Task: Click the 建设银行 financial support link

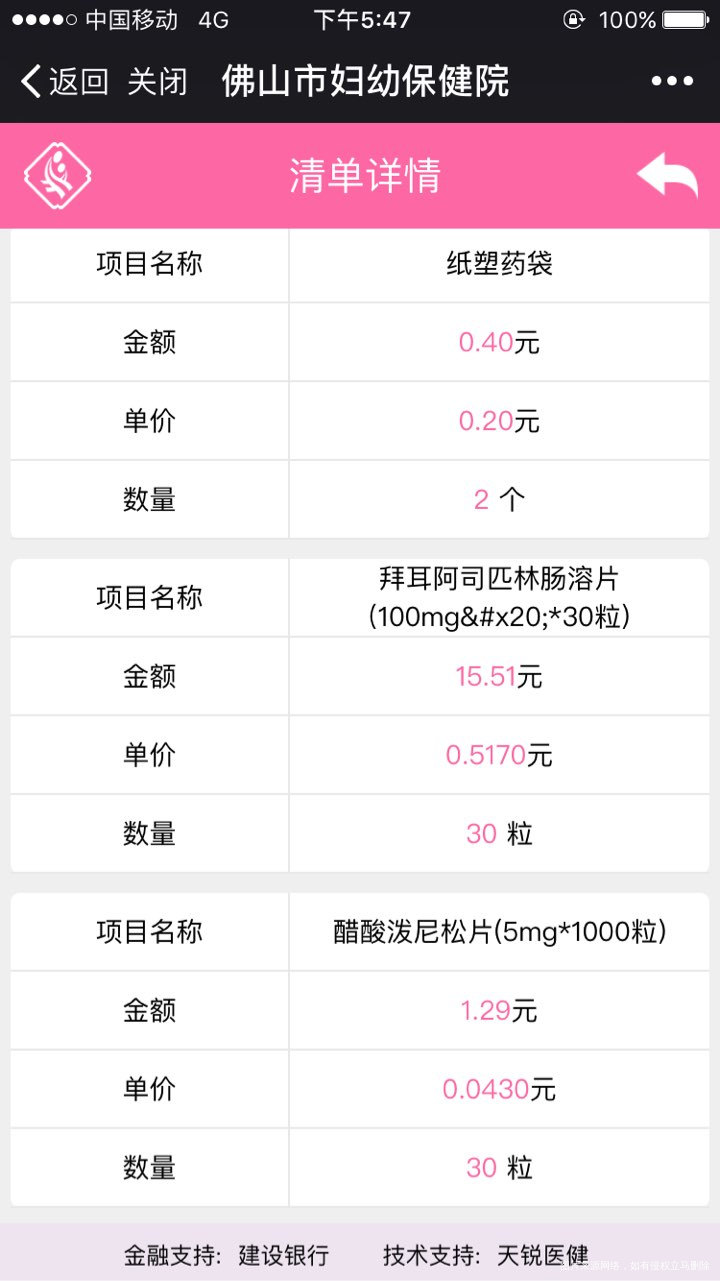Action: (x=290, y=1254)
